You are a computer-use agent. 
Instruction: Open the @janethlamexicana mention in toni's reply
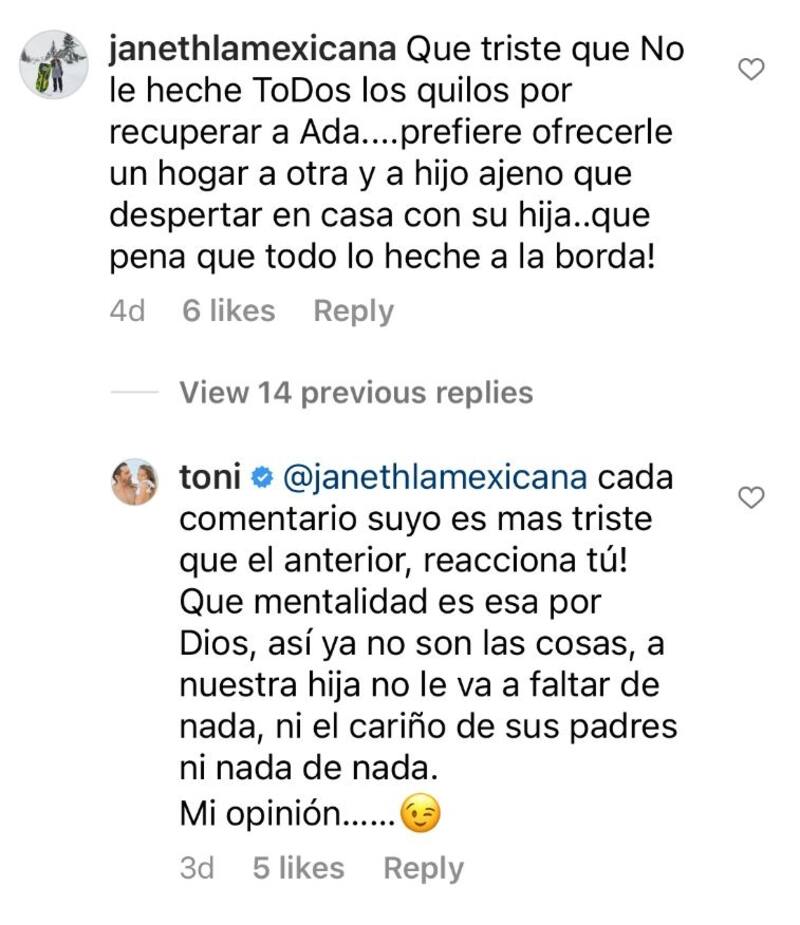pos(435,477)
